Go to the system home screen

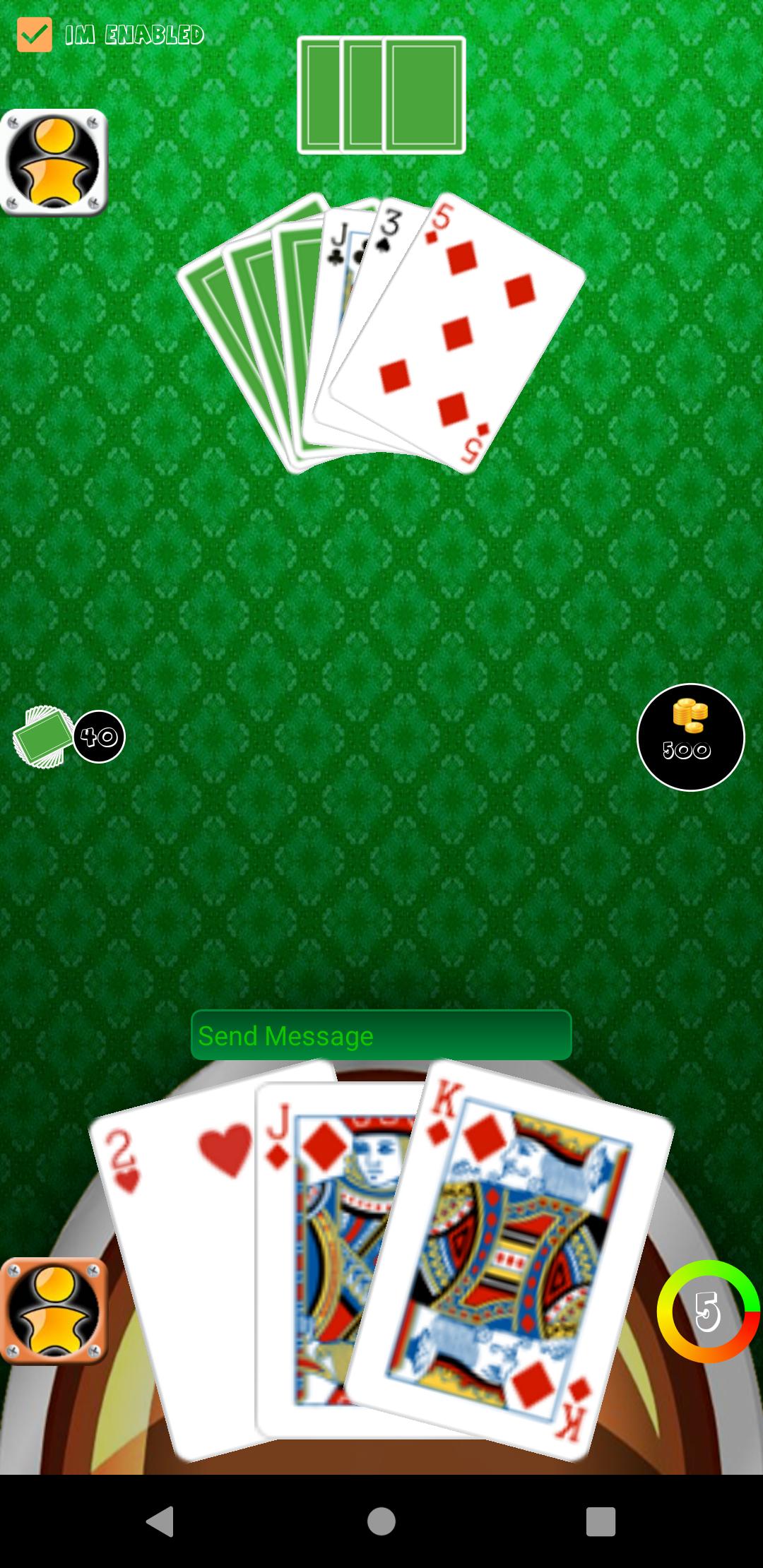pyautogui.click(x=381, y=1521)
